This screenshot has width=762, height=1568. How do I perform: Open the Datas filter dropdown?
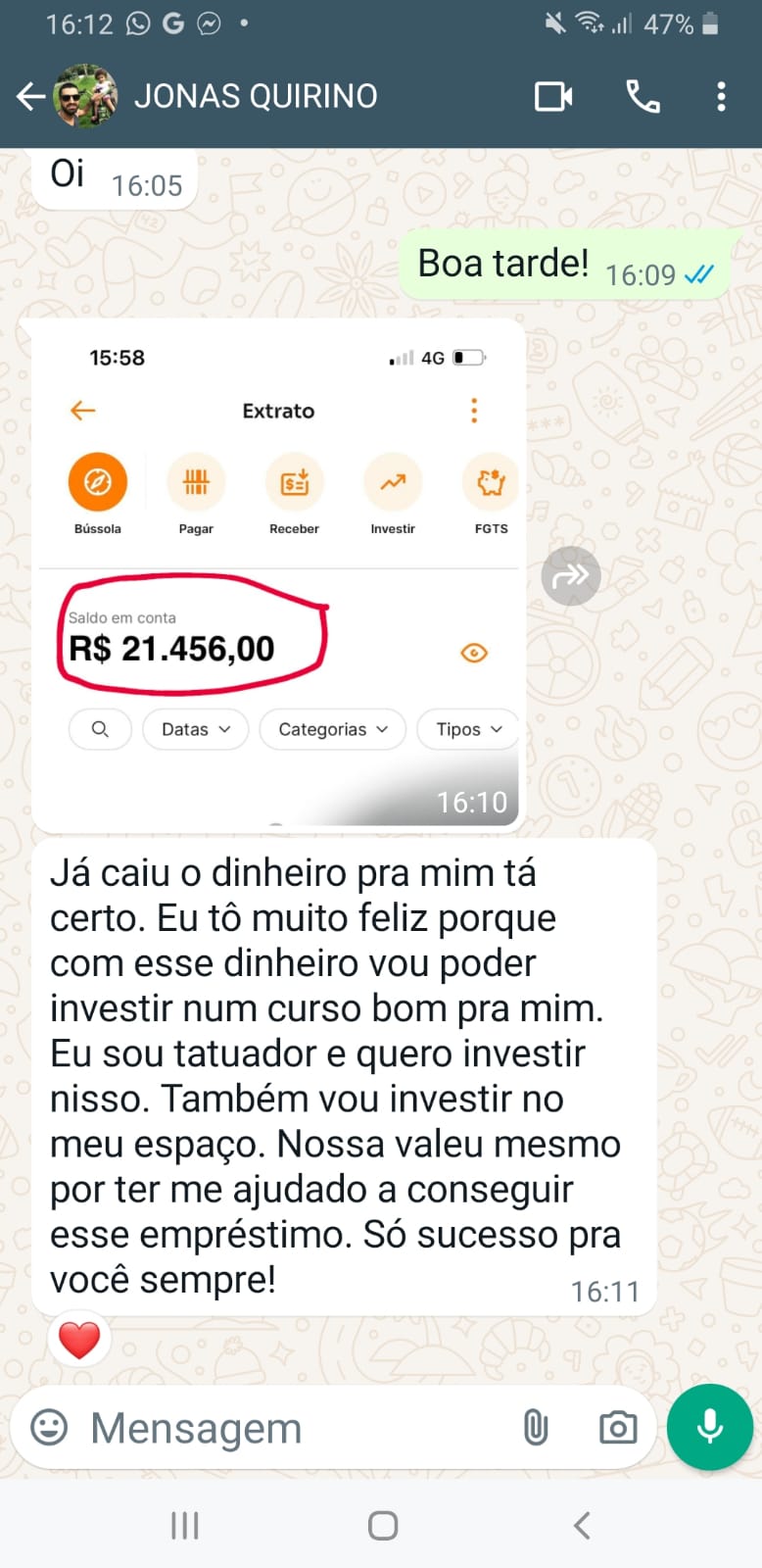click(x=195, y=729)
